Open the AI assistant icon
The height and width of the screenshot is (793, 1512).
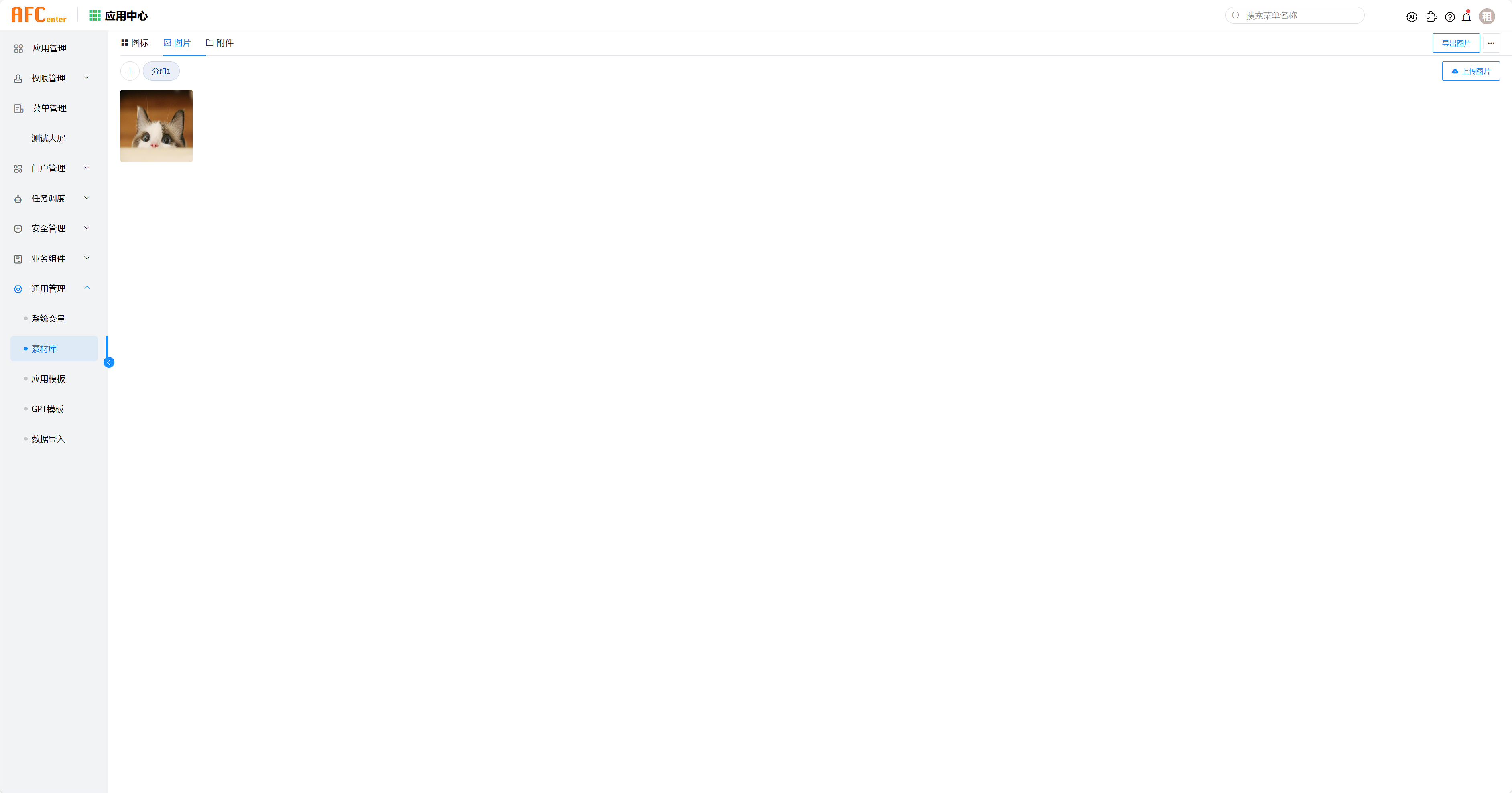(1412, 17)
